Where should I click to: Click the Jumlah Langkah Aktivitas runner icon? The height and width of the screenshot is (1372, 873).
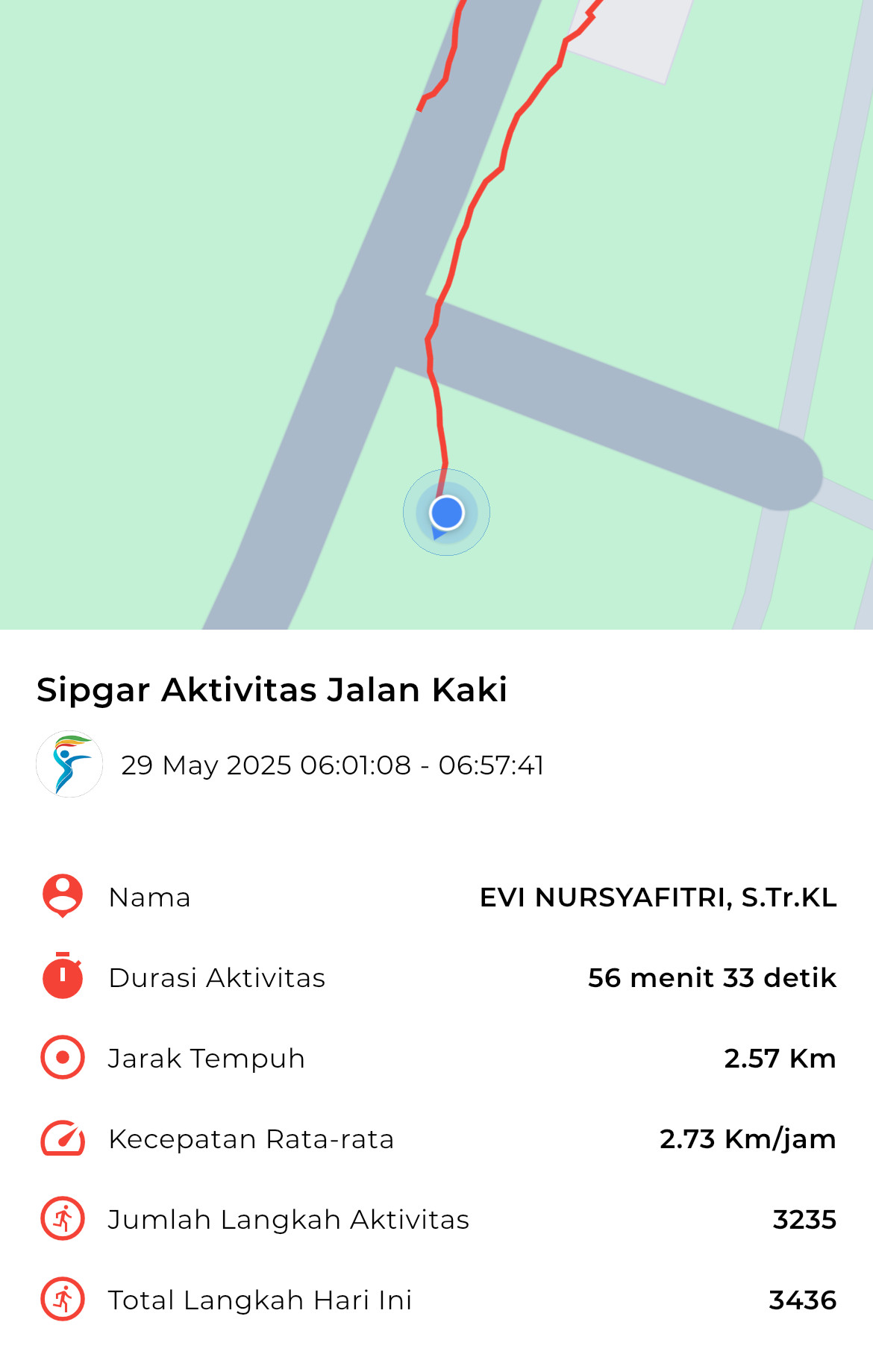click(63, 1220)
